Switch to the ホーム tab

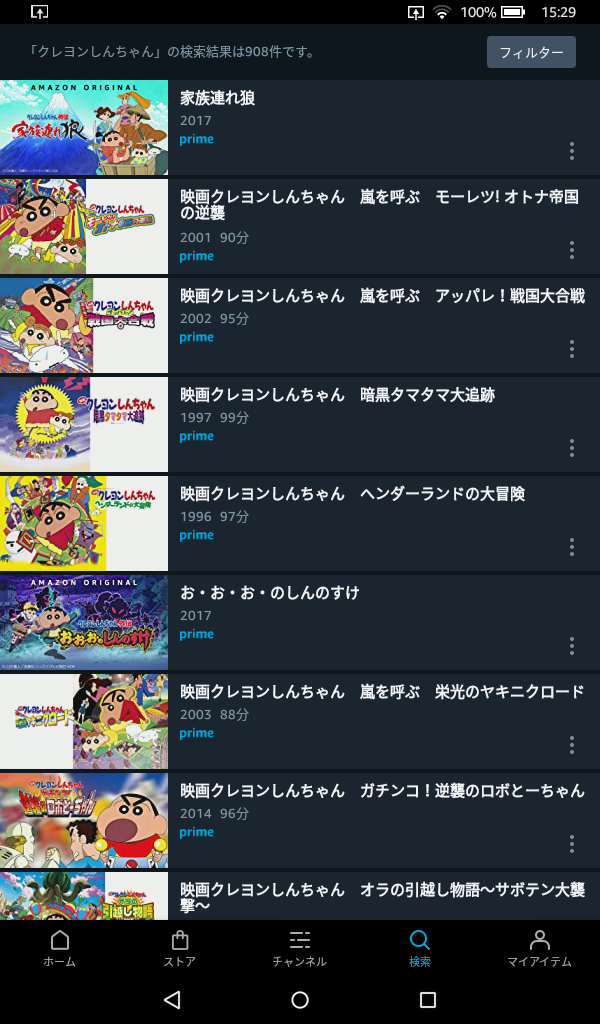(x=59, y=948)
